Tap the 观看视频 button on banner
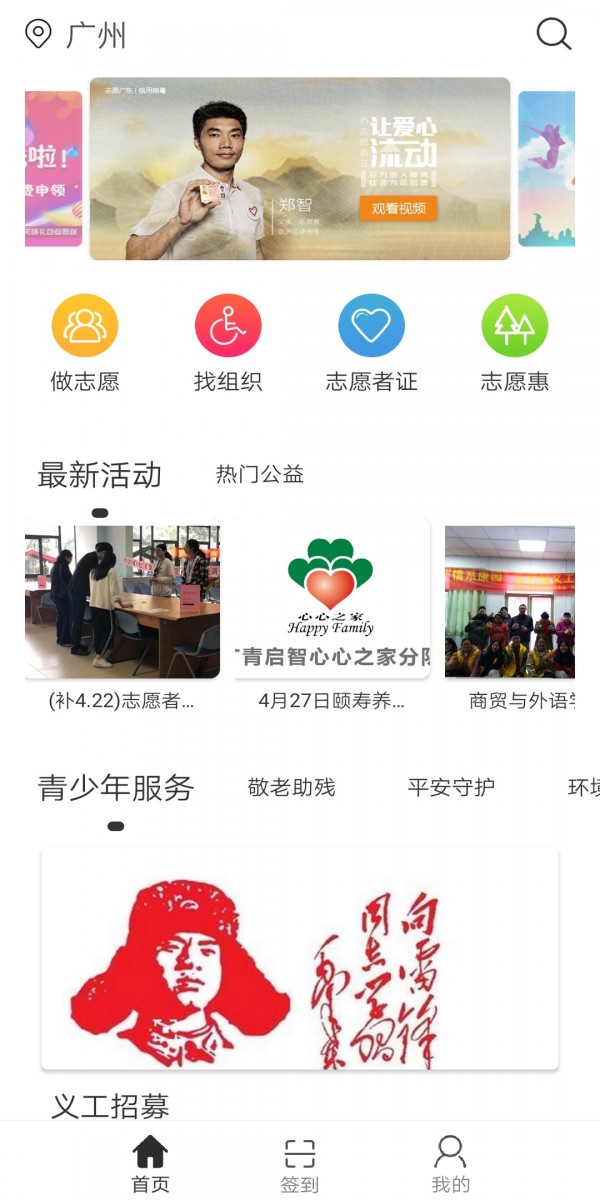This screenshot has height=1200, width=600. [398, 208]
